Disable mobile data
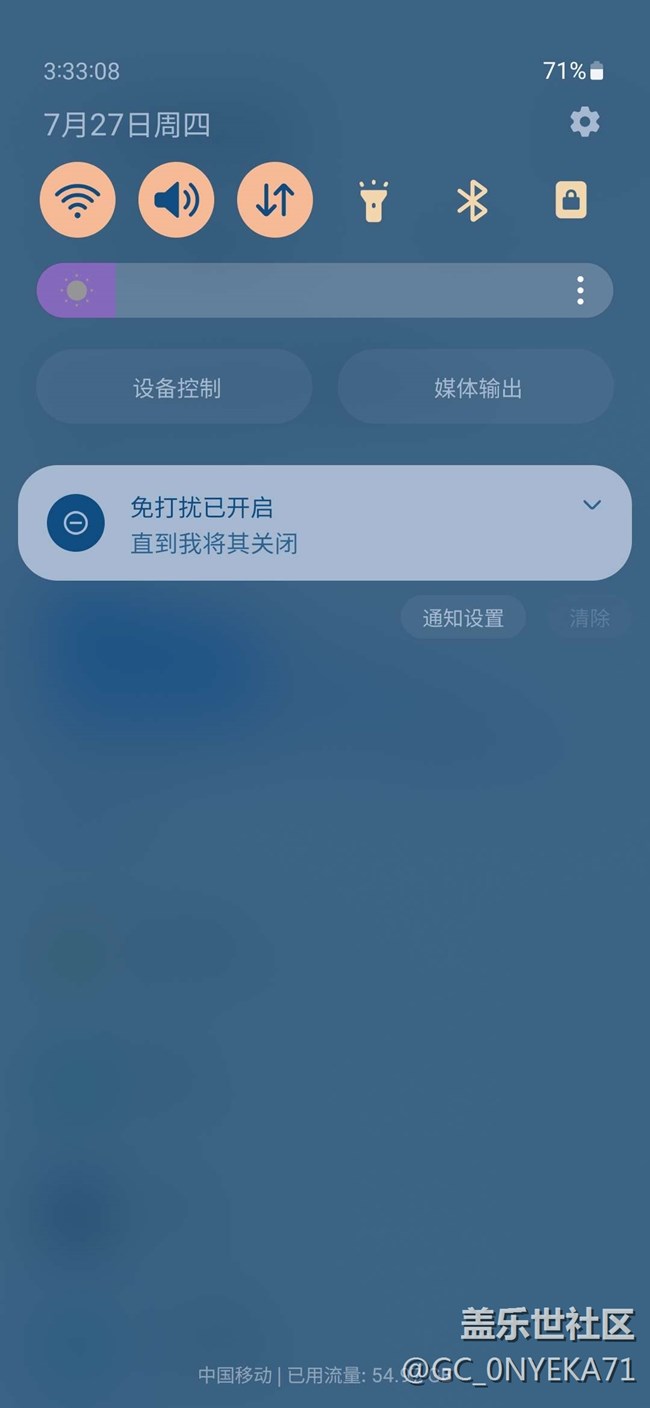This screenshot has height=1408, width=650. tap(275, 200)
